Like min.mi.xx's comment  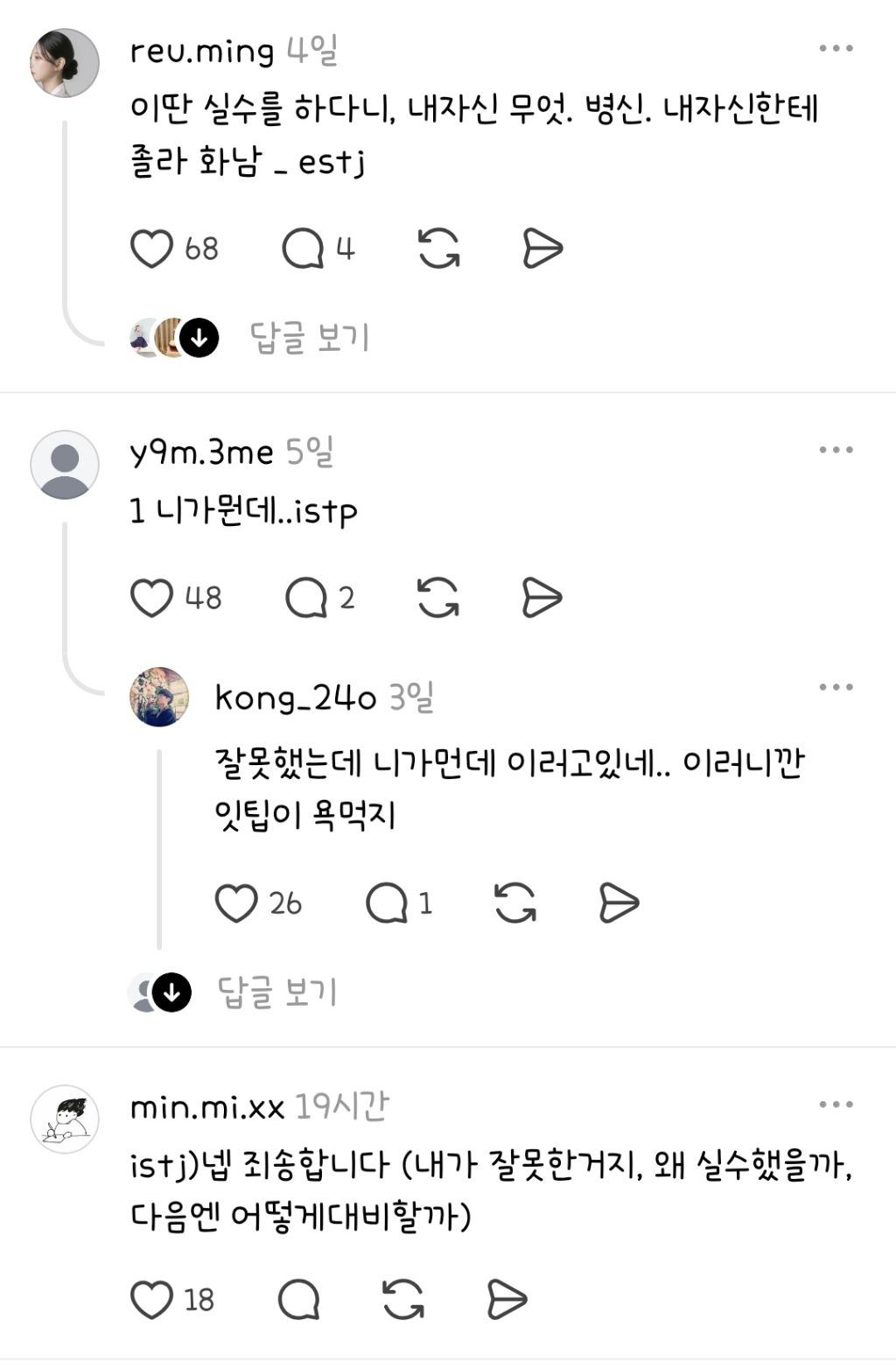click(x=151, y=1300)
